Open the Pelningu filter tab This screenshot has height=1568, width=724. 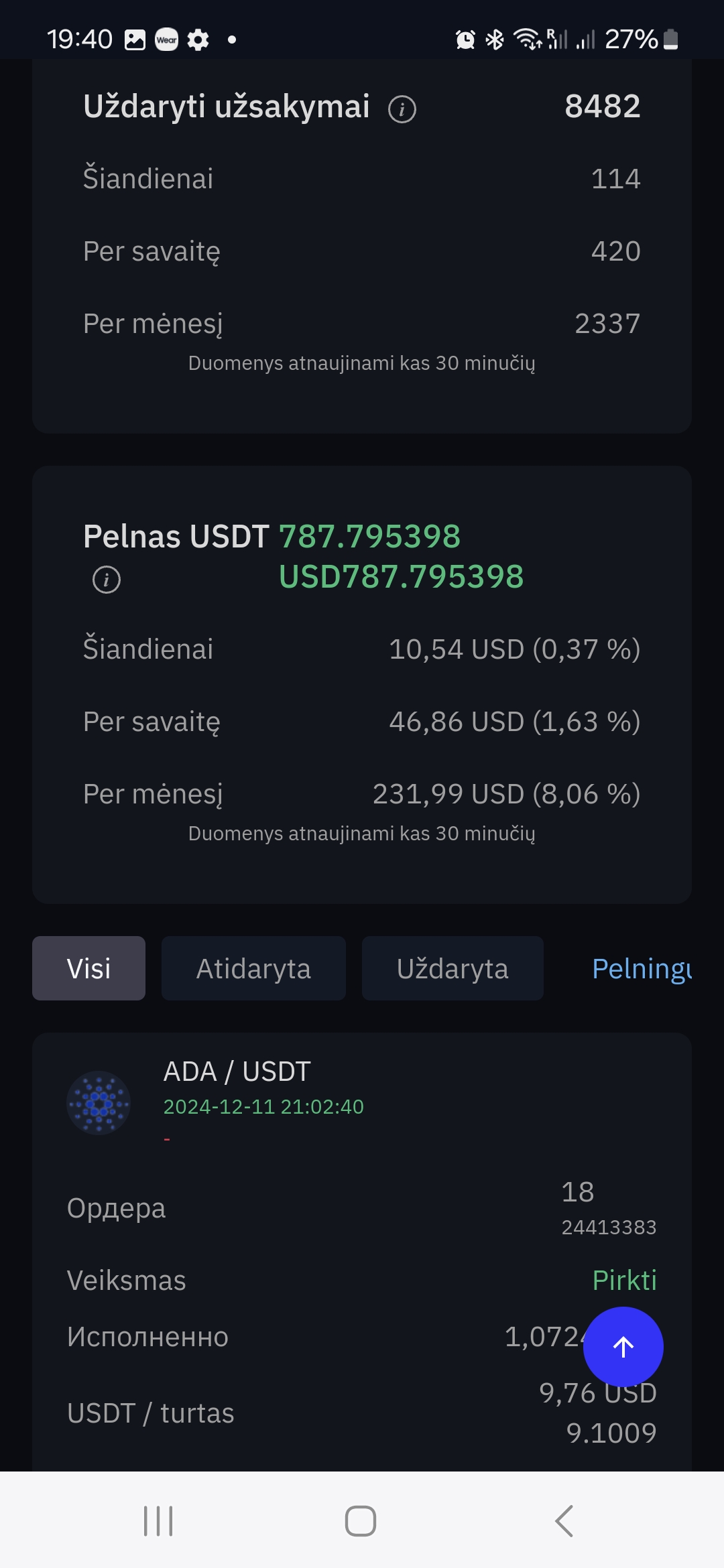coord(642,968)
